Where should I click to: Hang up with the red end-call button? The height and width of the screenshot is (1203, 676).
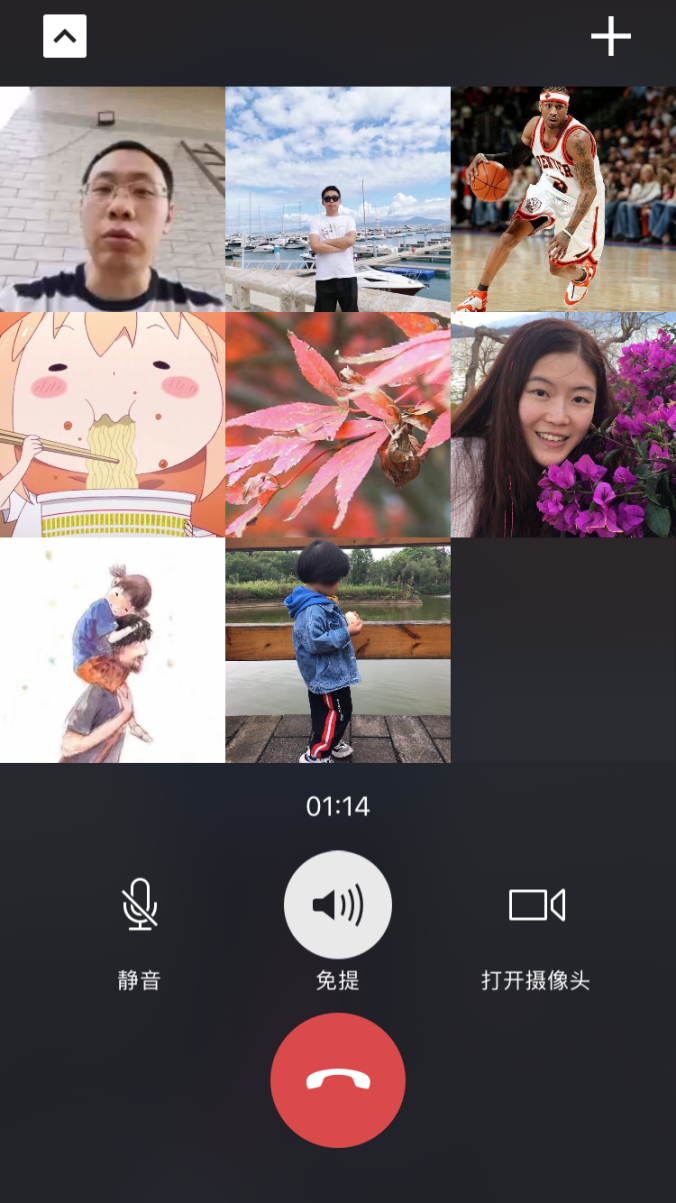click(338, 1080)
